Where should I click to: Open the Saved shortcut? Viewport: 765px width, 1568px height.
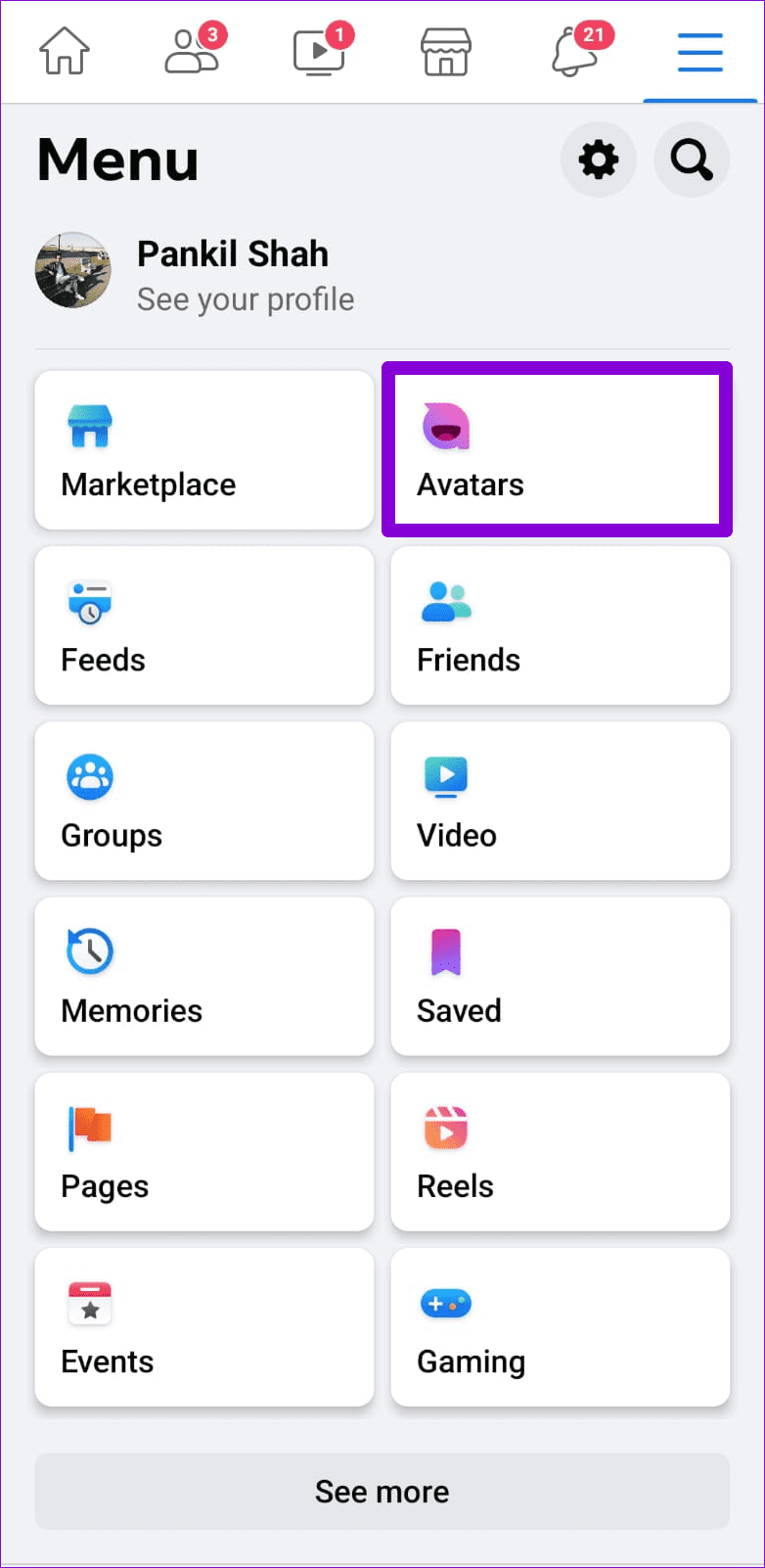tap(560, 976)
